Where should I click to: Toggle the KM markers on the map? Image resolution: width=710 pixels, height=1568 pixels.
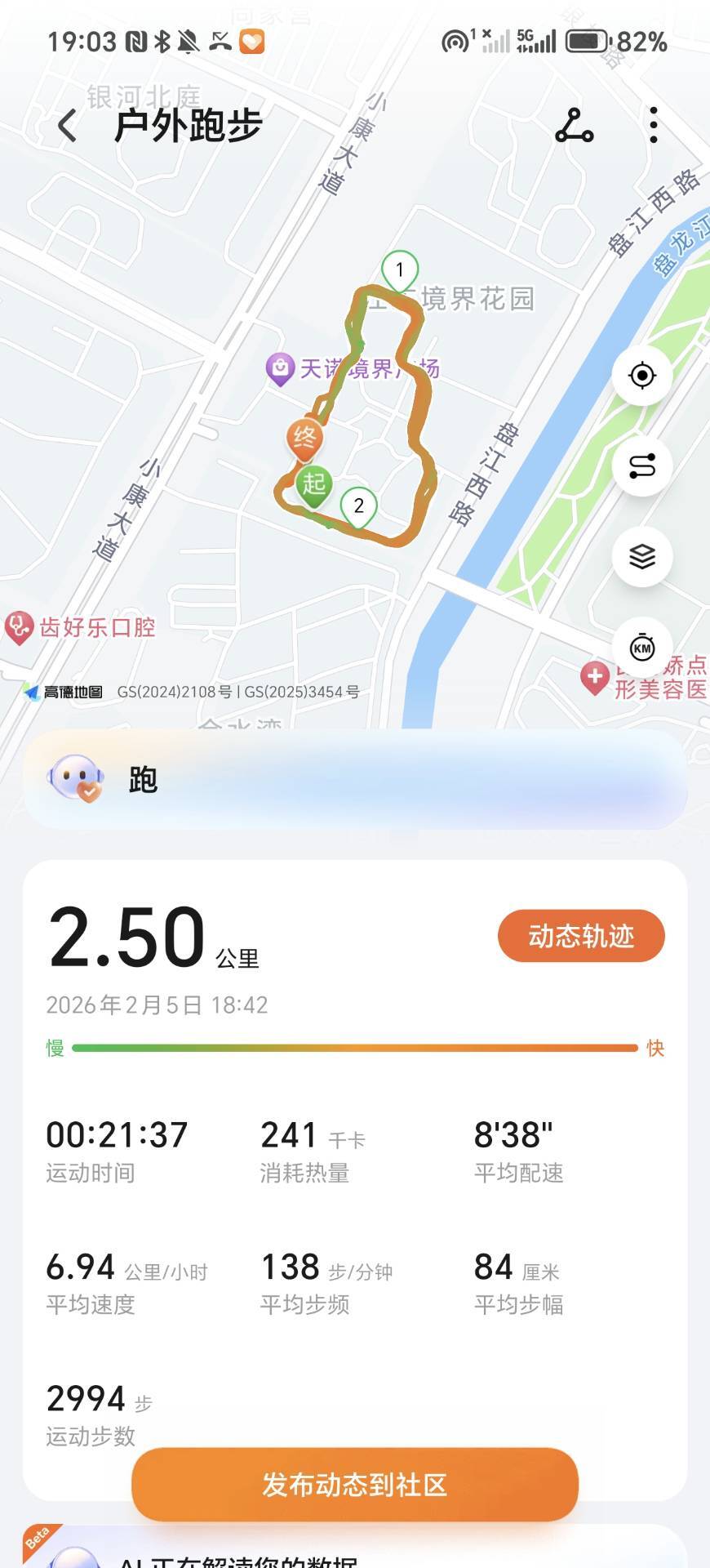click(642, 648)
